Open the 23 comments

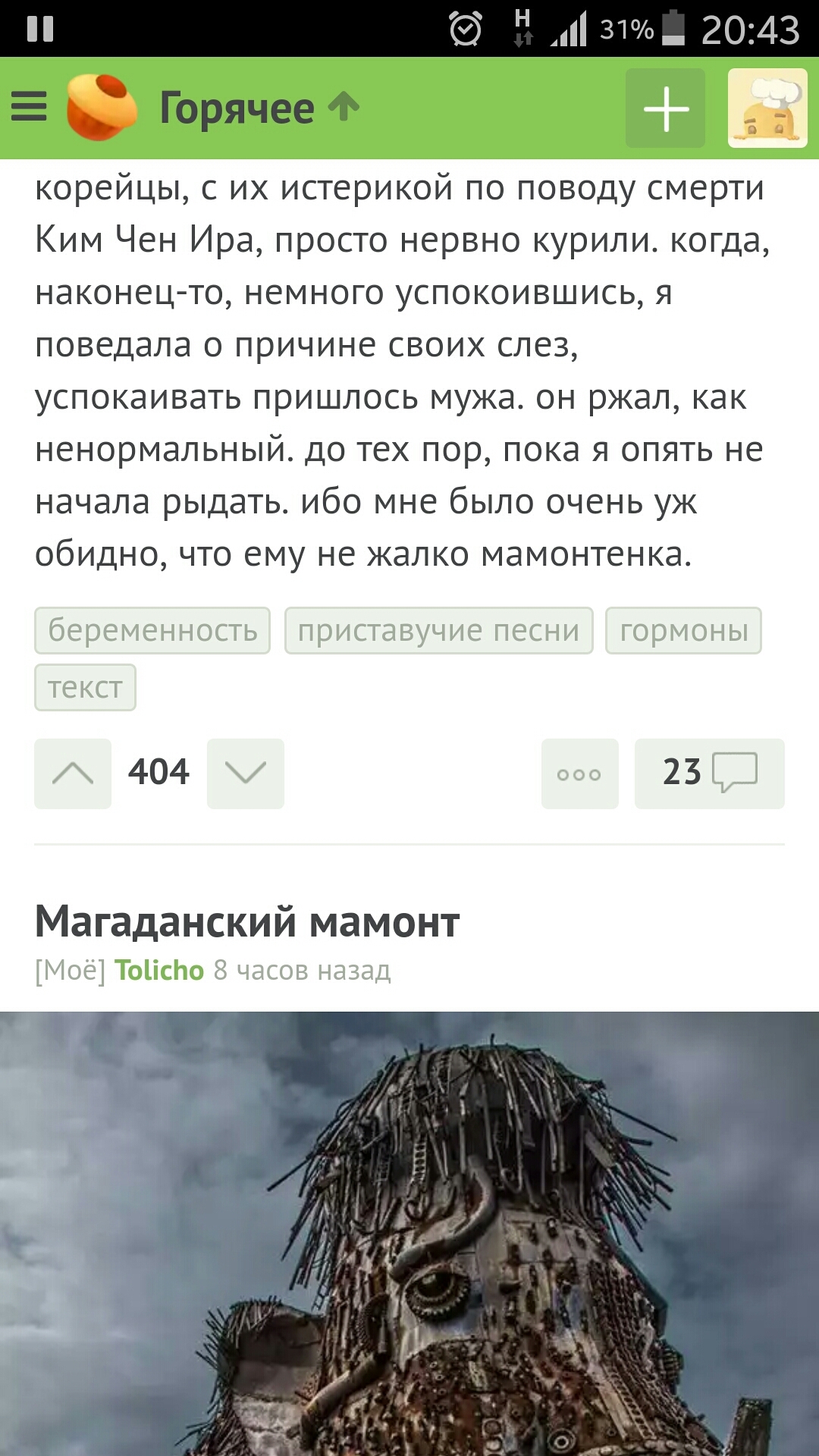[709, 773]
